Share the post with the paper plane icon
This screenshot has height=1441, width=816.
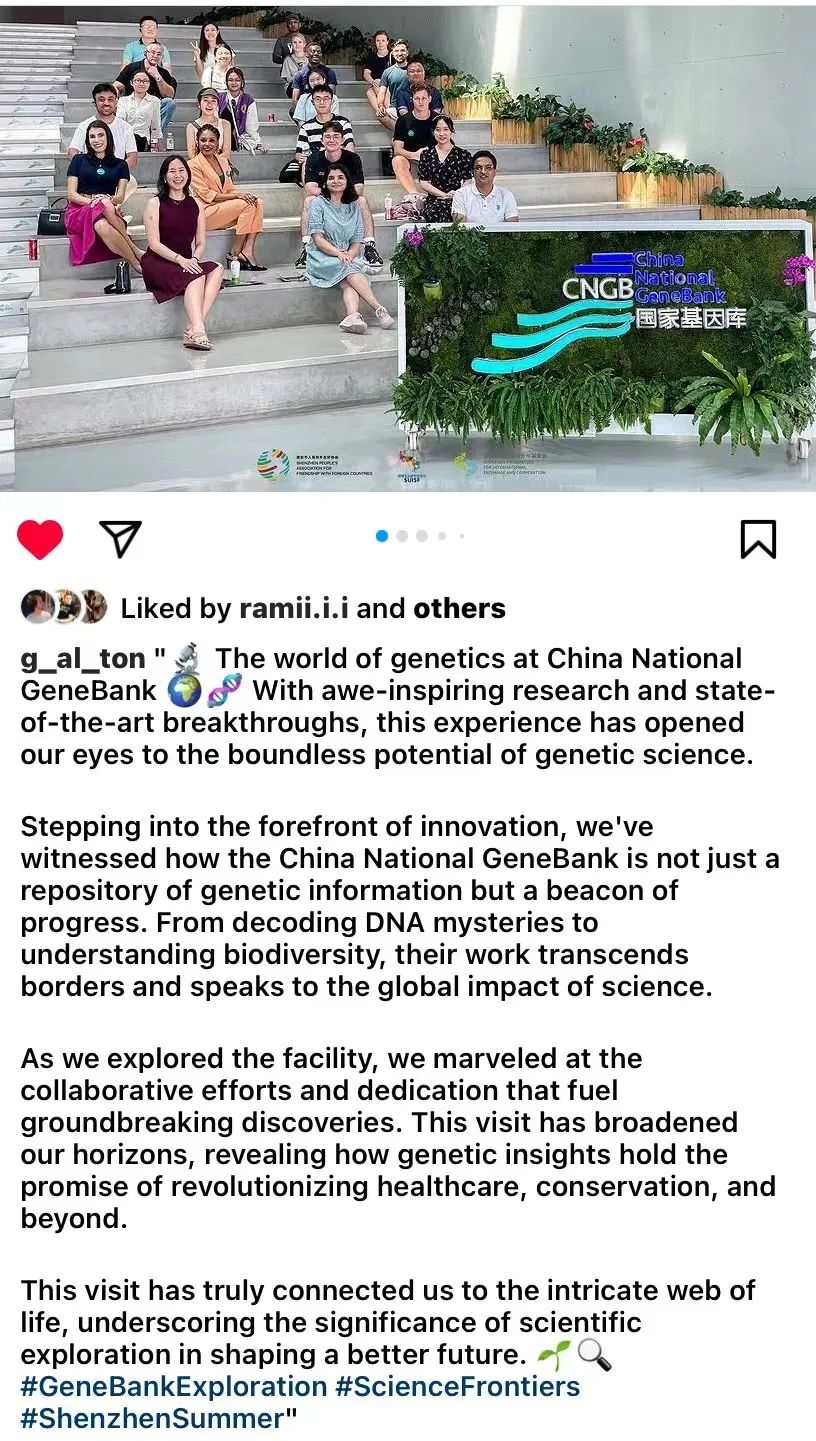(x=120, y=538)
